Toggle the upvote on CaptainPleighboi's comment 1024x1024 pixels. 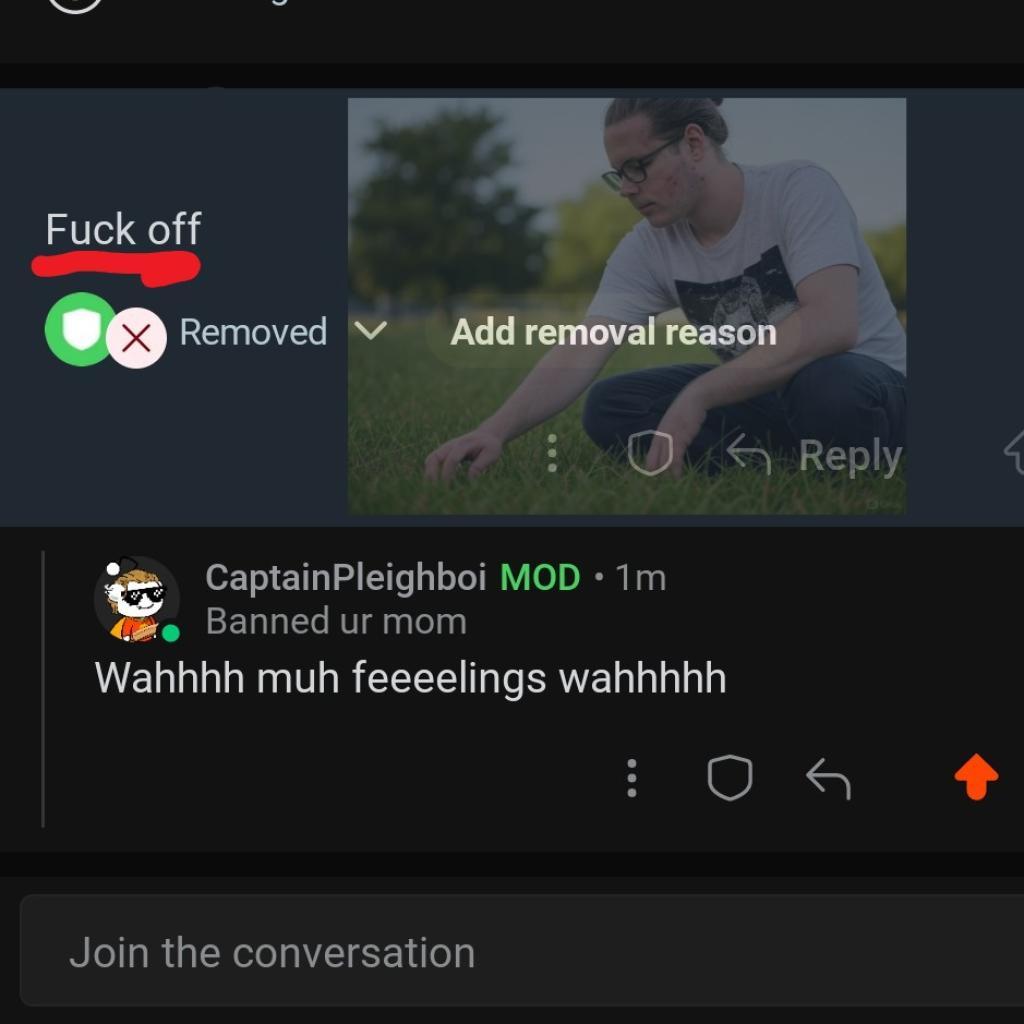tap(976, 777)
